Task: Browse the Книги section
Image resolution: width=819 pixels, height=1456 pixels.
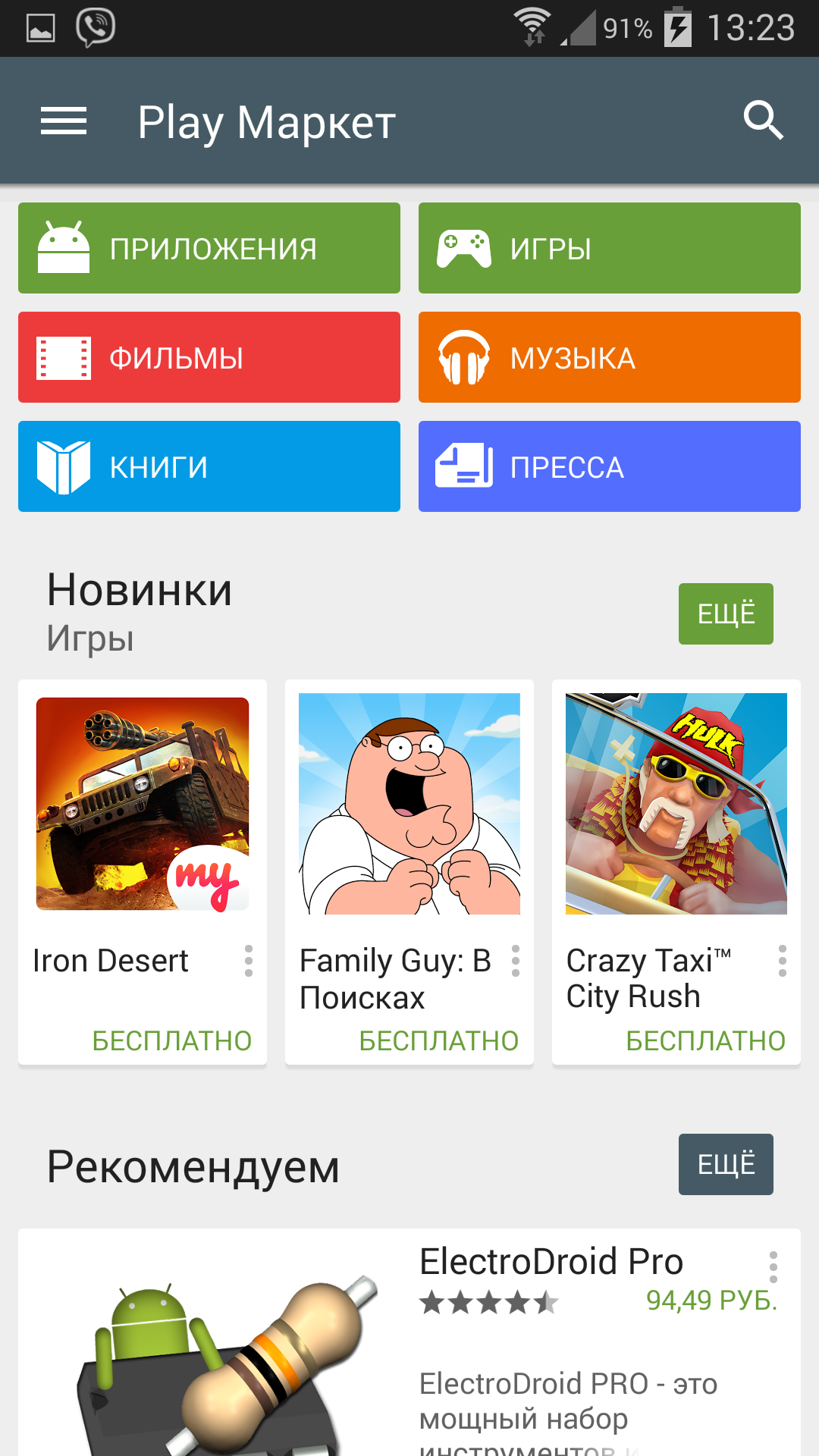Action: point(209,466)
